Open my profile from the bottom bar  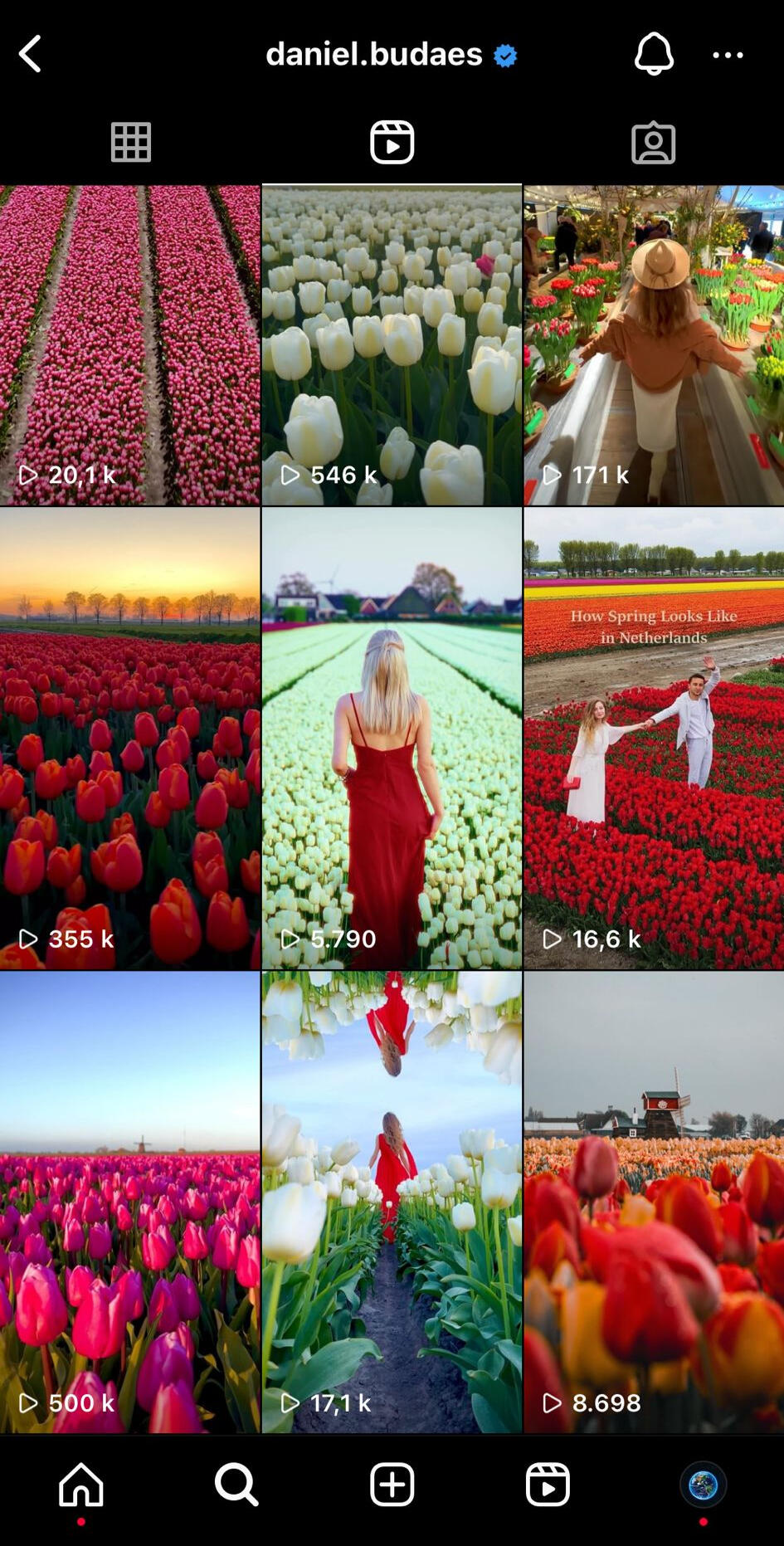(703, 1485)
